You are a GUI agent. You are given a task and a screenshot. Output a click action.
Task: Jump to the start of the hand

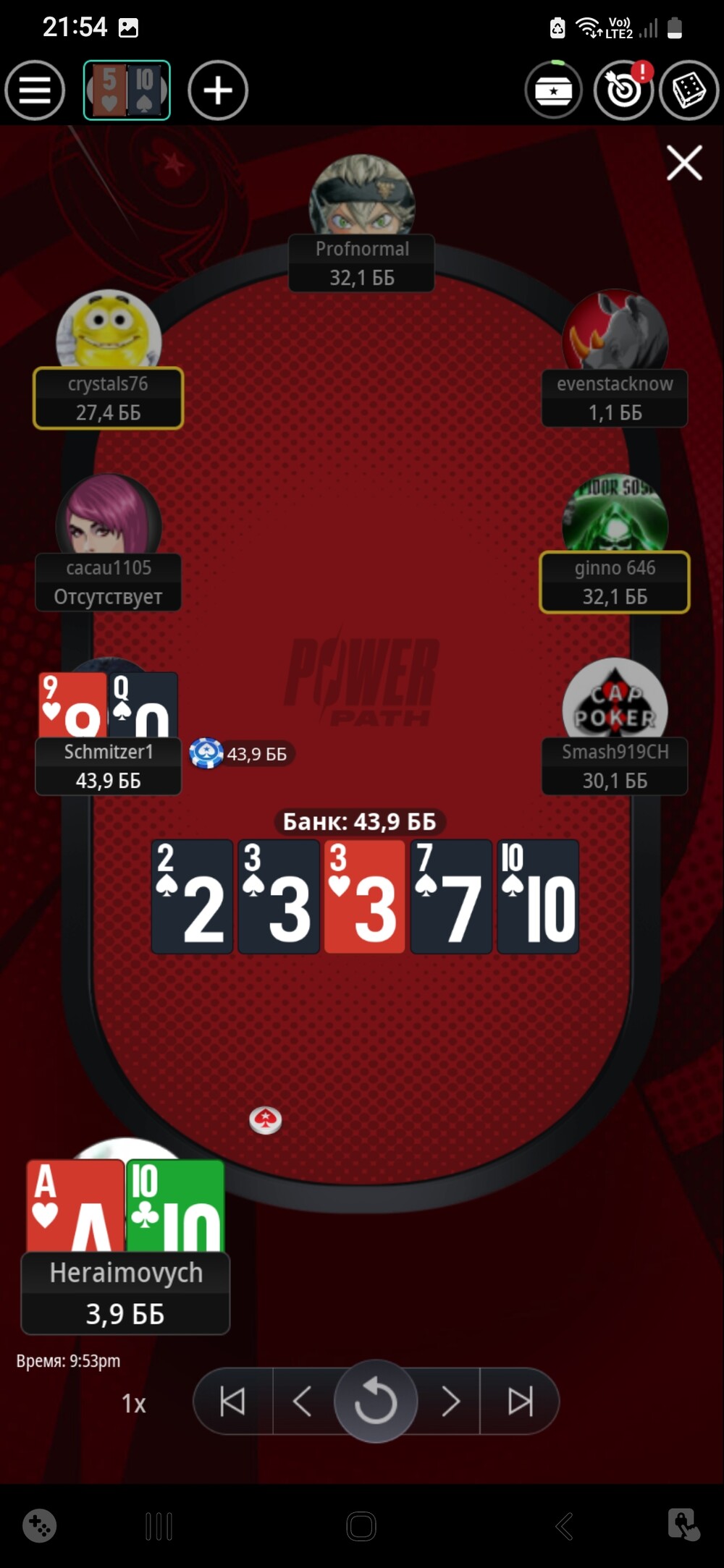(x=232, y=1402)
